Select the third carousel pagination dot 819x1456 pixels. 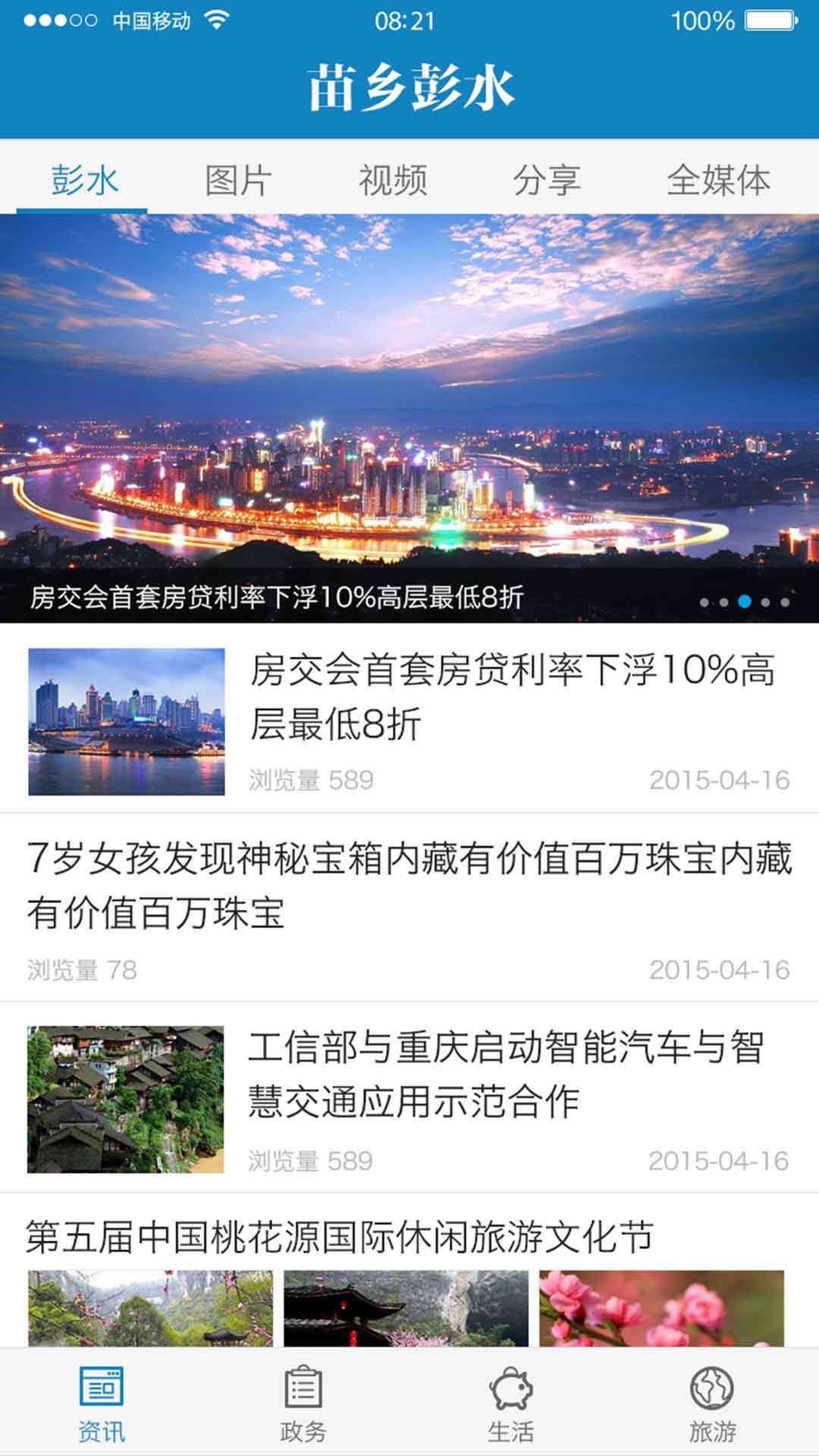(745, 601)
